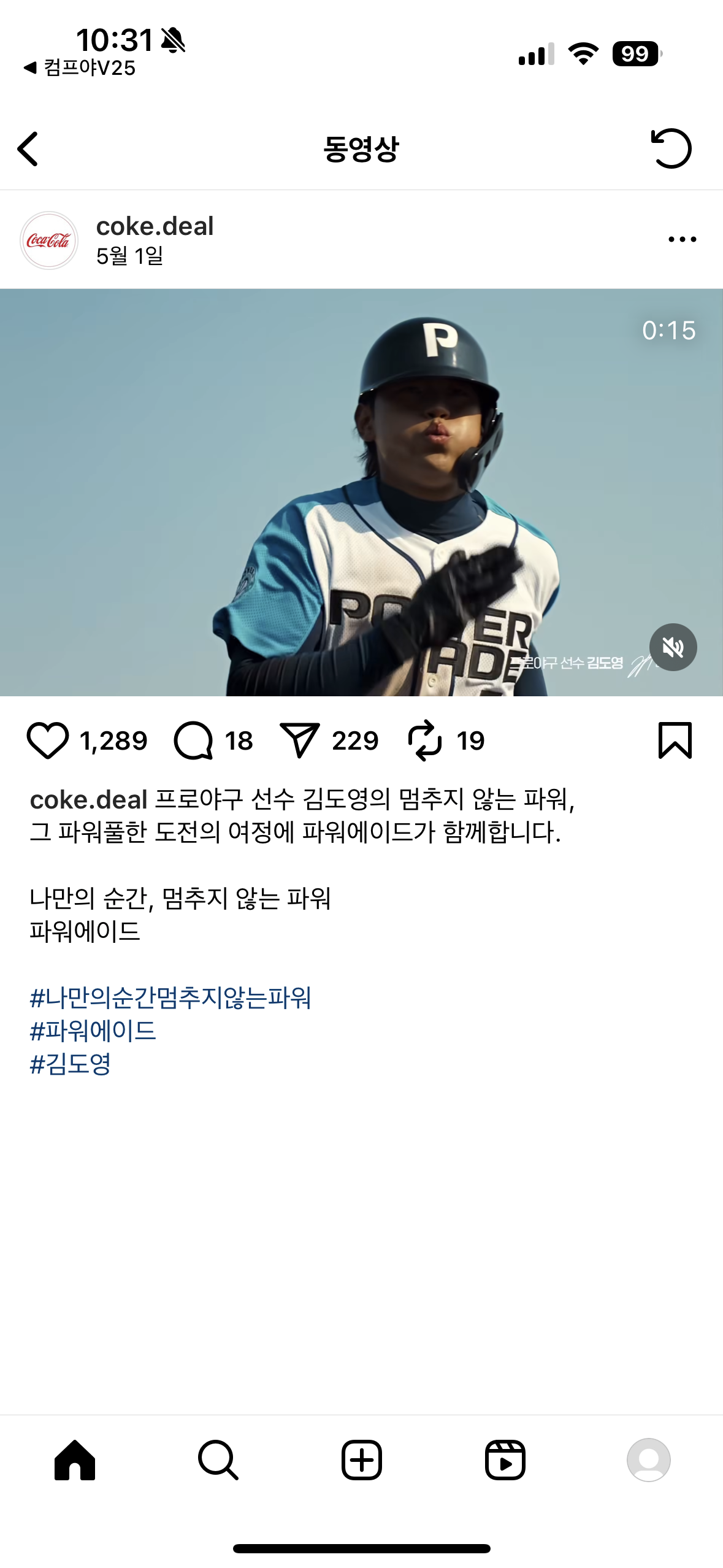
Task: Switch to the Home tab
Action: [x=75, y=1460]
